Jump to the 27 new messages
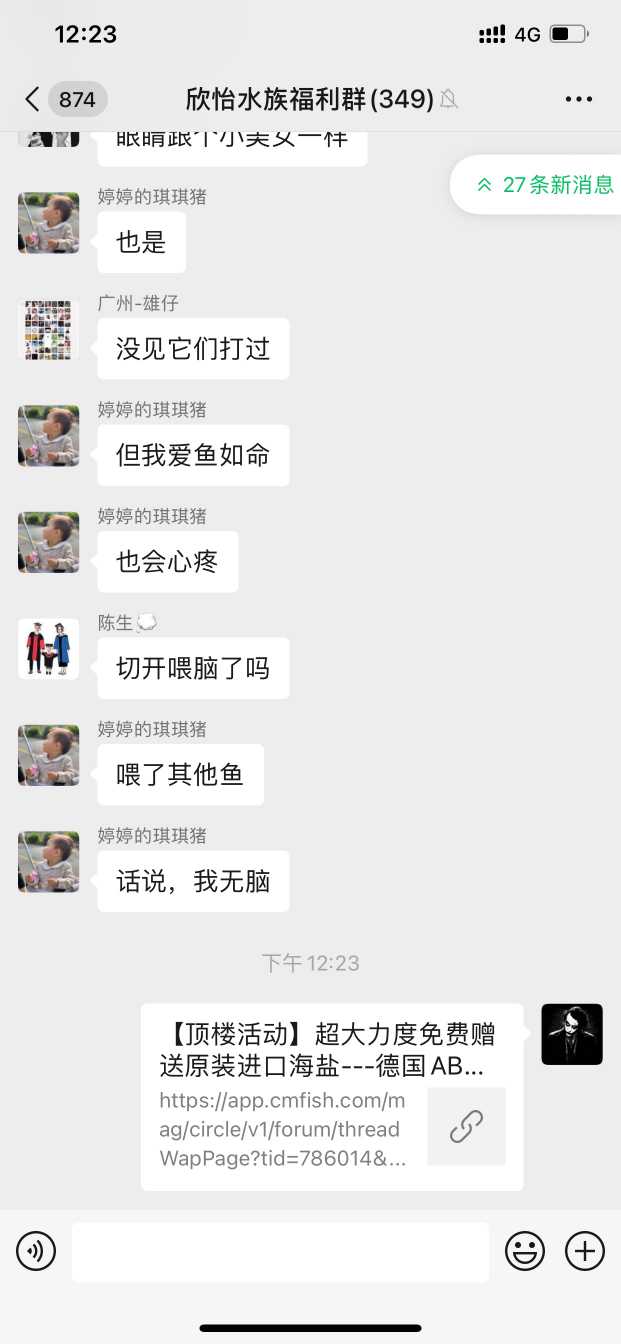 tap(545, 185)
